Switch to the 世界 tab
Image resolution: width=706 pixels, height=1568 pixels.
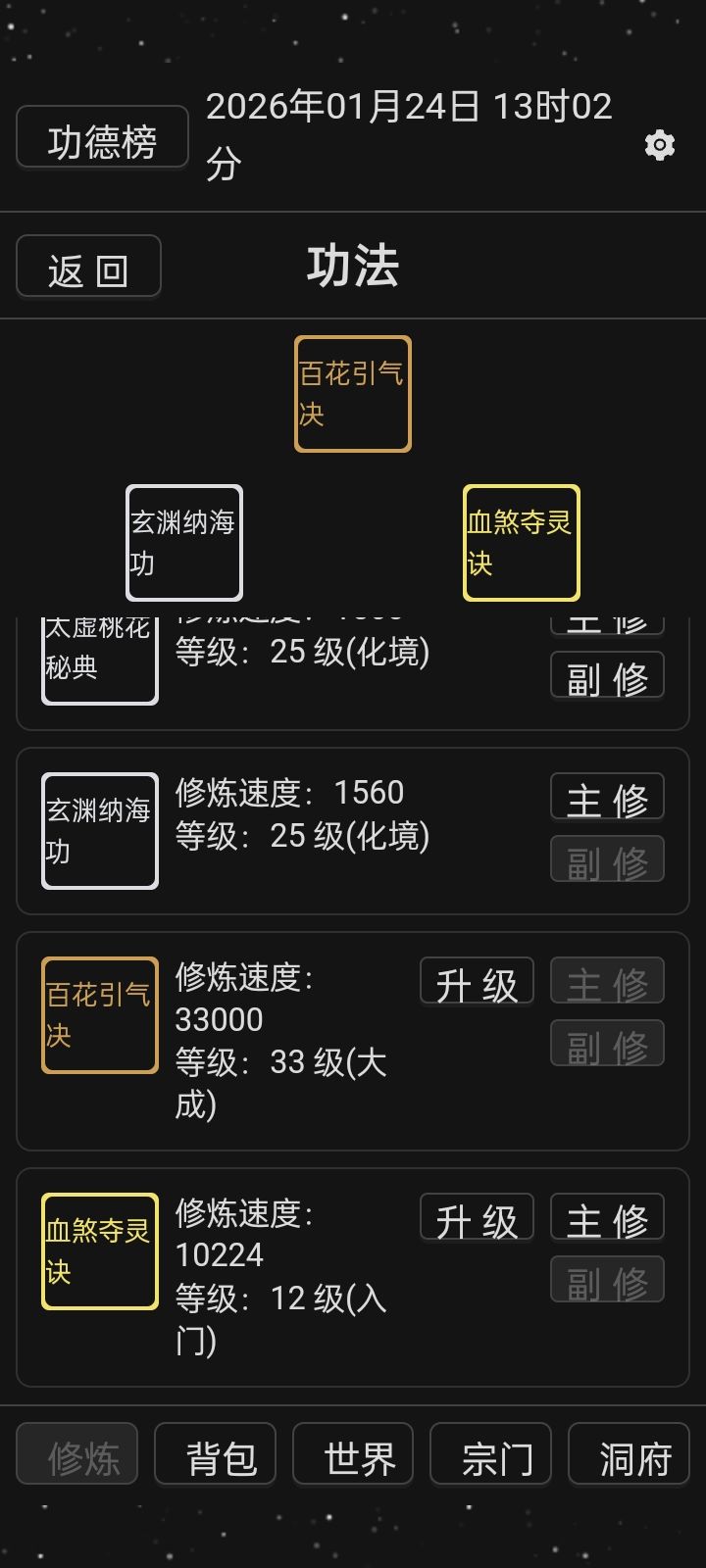pyautogui.click(x=352, y=1455)
